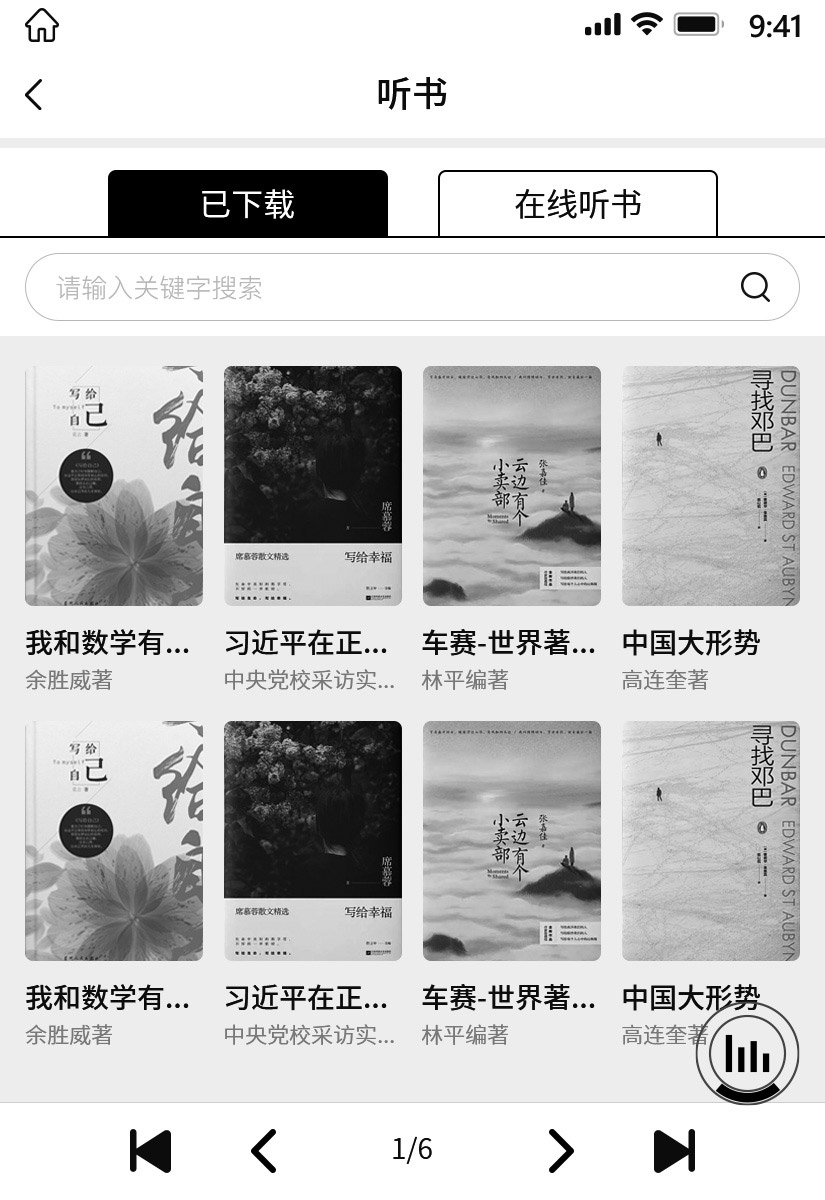This screenshot has width=825, height=1200.
Task: Go back from the 听书 screen
Action: tap(34, 95)
